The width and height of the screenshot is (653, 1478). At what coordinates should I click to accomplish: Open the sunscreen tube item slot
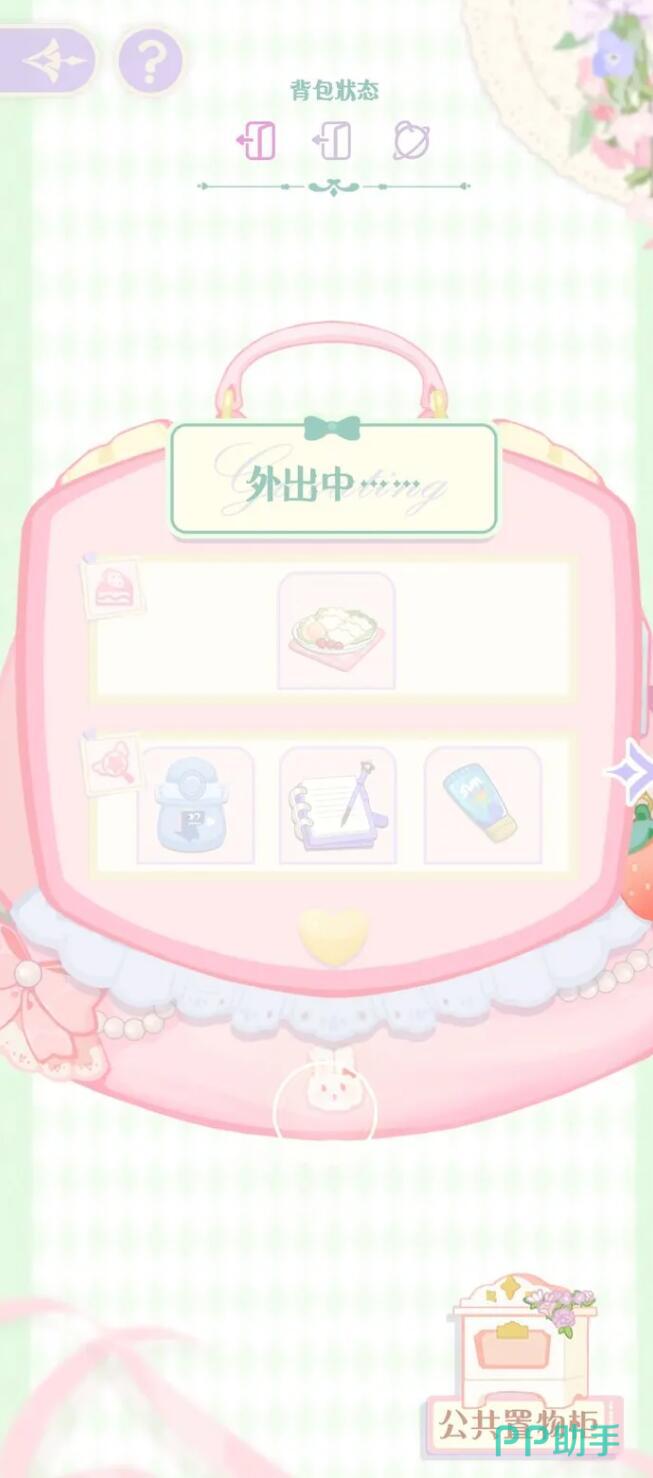coord(482,805)
